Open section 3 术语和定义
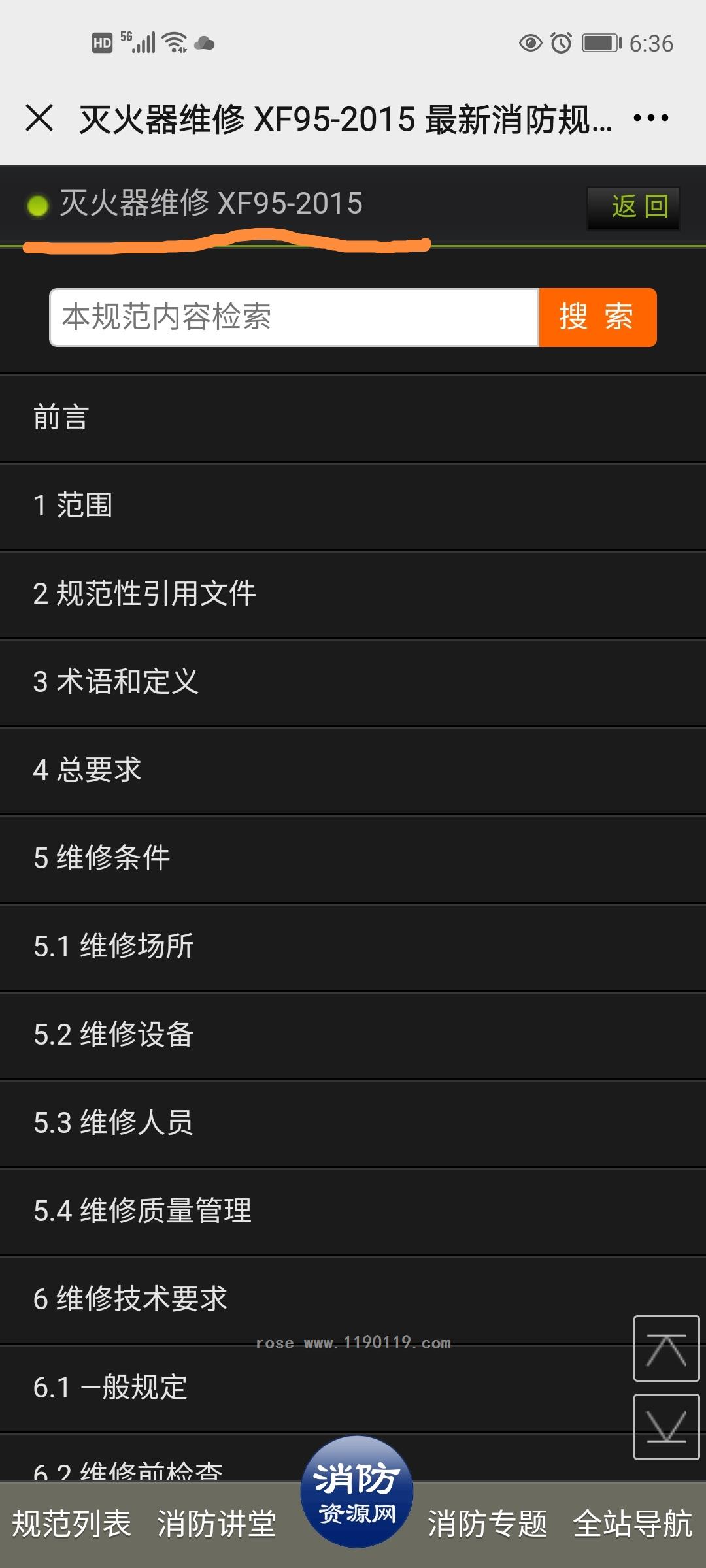The height and width of the screenshot is (1568, 706). 353,683
